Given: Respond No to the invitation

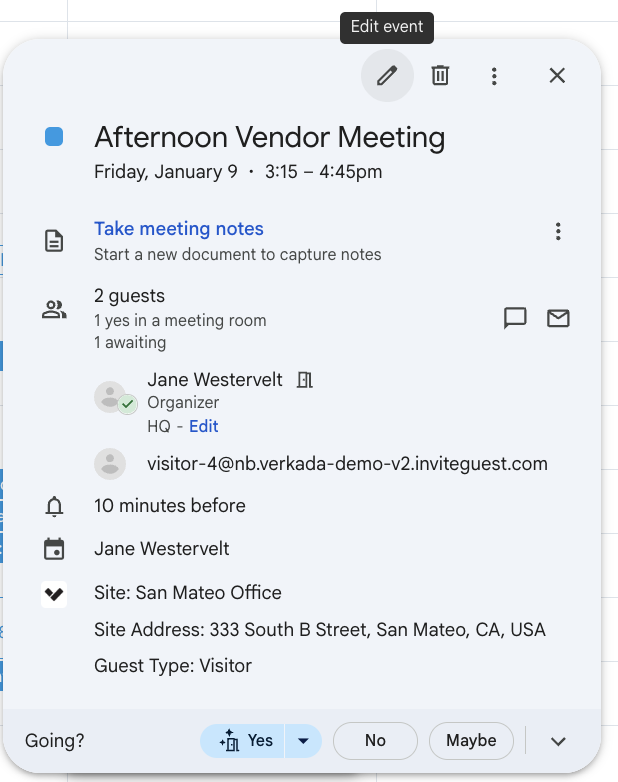Looking at the screenshot, I should point(375,741).
